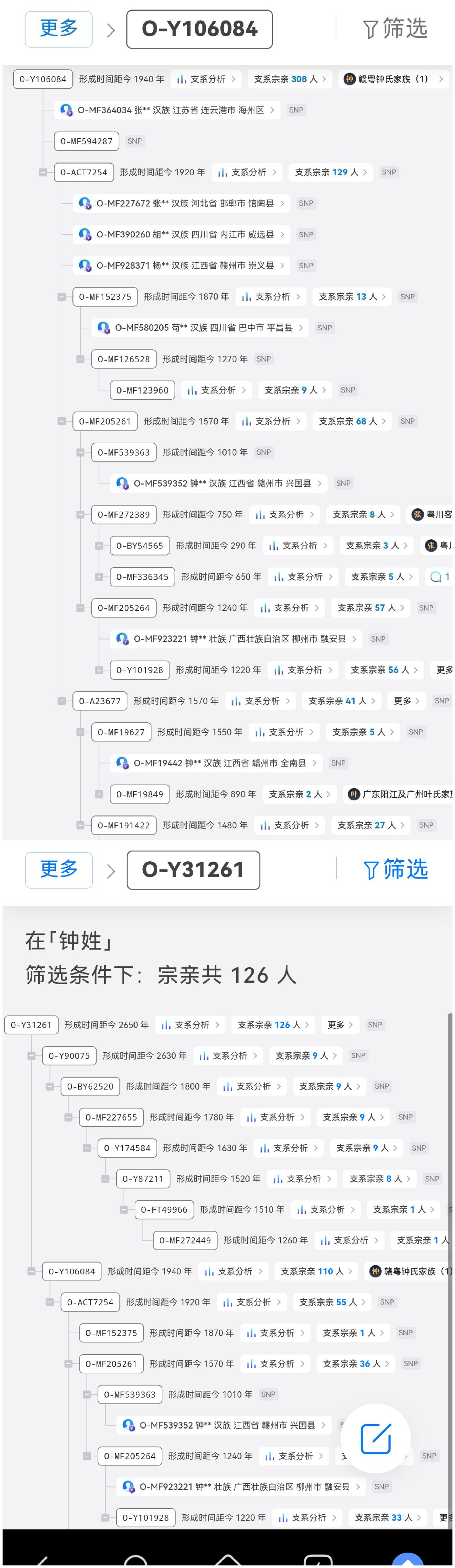Open the floating edit note button
Viewport: 455px width, 1568px height.
pyautogui.click(x=375, y=1438)
